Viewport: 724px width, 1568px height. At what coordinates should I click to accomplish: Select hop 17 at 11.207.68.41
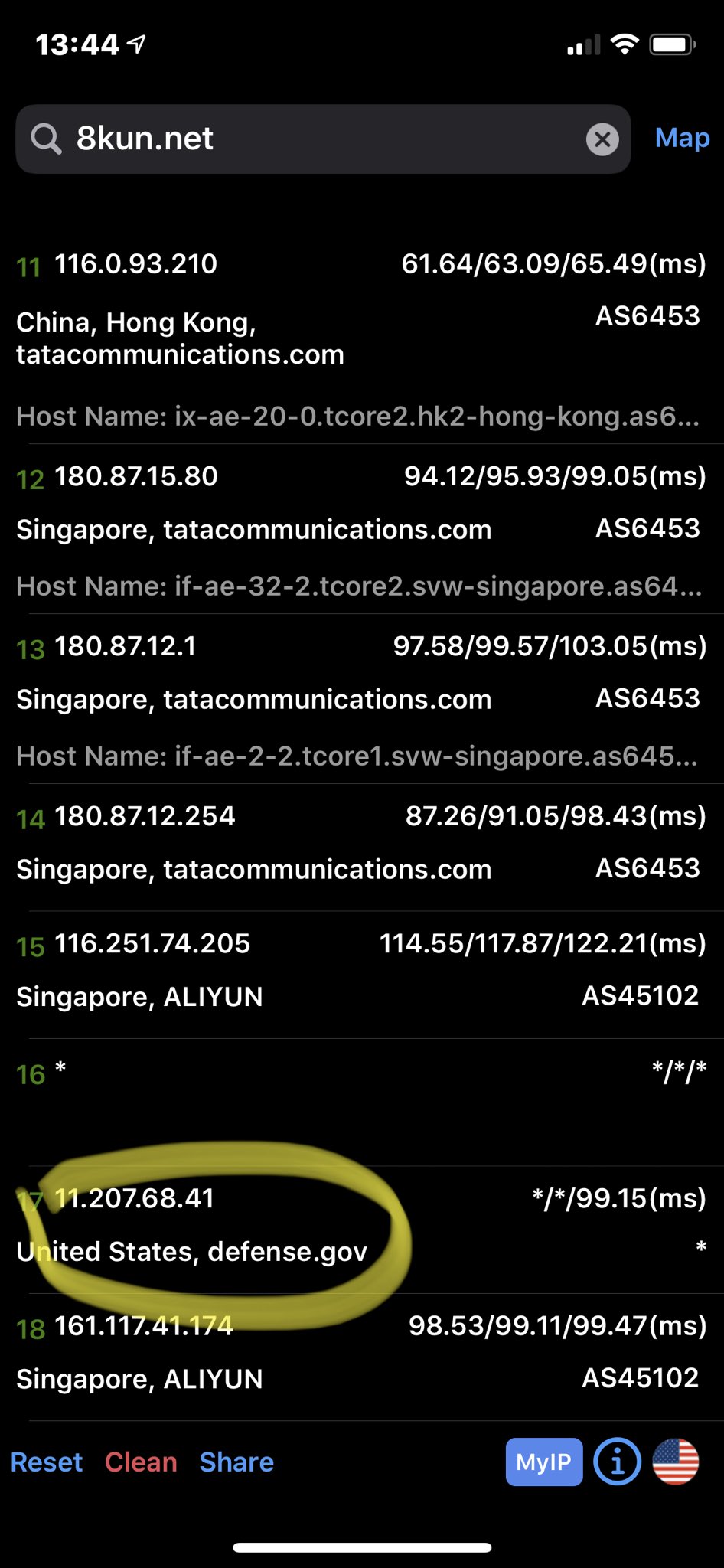(x=362, y=1230)
